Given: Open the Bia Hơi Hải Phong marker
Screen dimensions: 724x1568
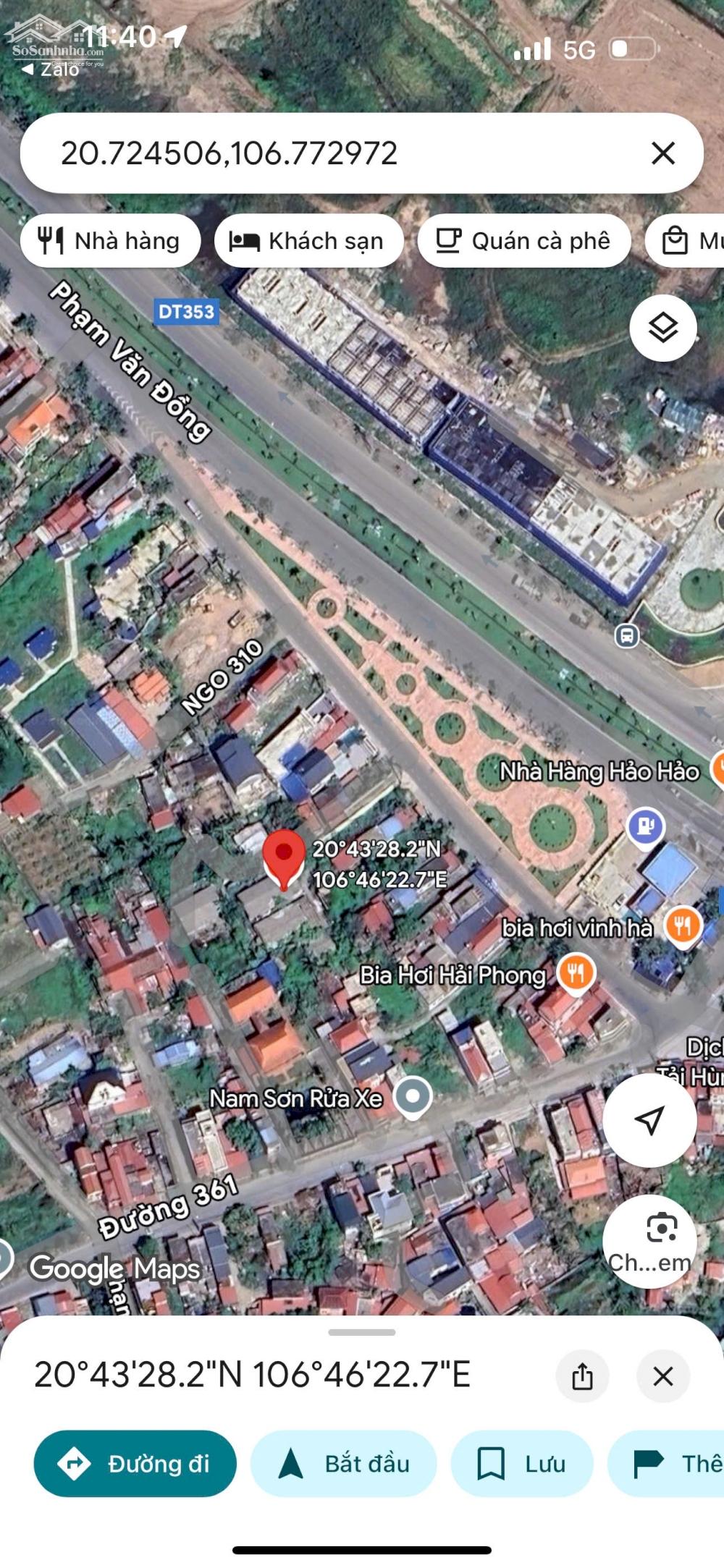Looking at the screenshot, I should tap(576, 972).
